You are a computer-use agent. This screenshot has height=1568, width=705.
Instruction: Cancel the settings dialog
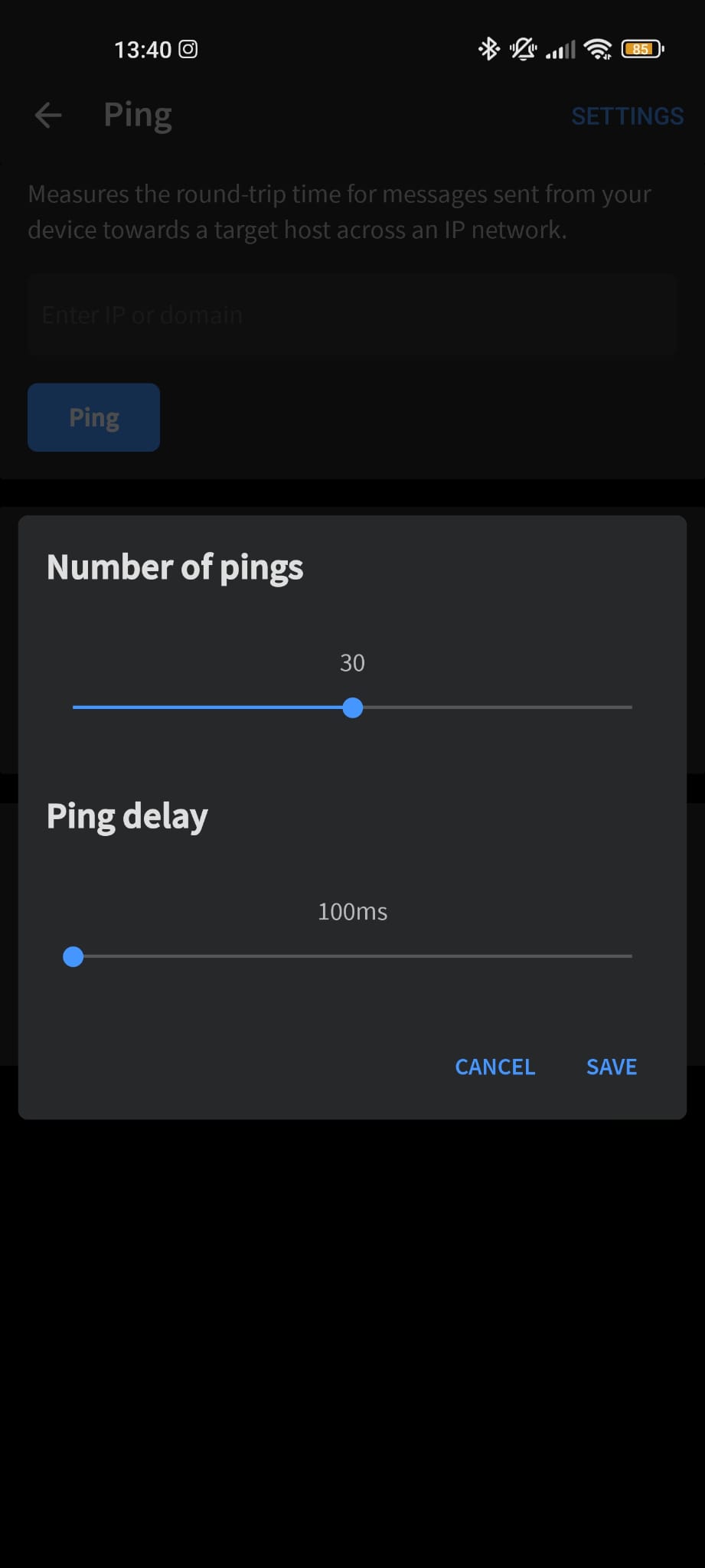click(494, 1067)
